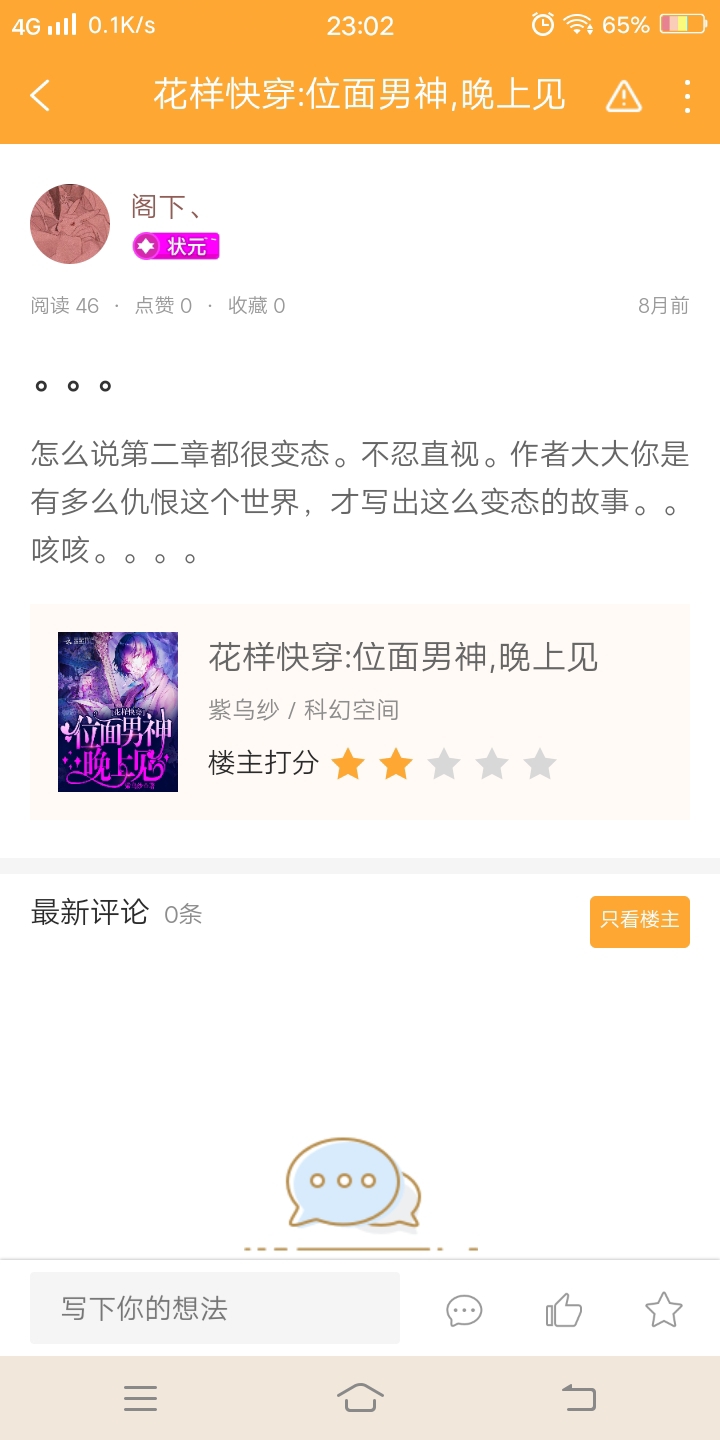The image size is (720, 1440).
Task: Tap the 写下你的想法 comment field
Action: point(215,1308)
